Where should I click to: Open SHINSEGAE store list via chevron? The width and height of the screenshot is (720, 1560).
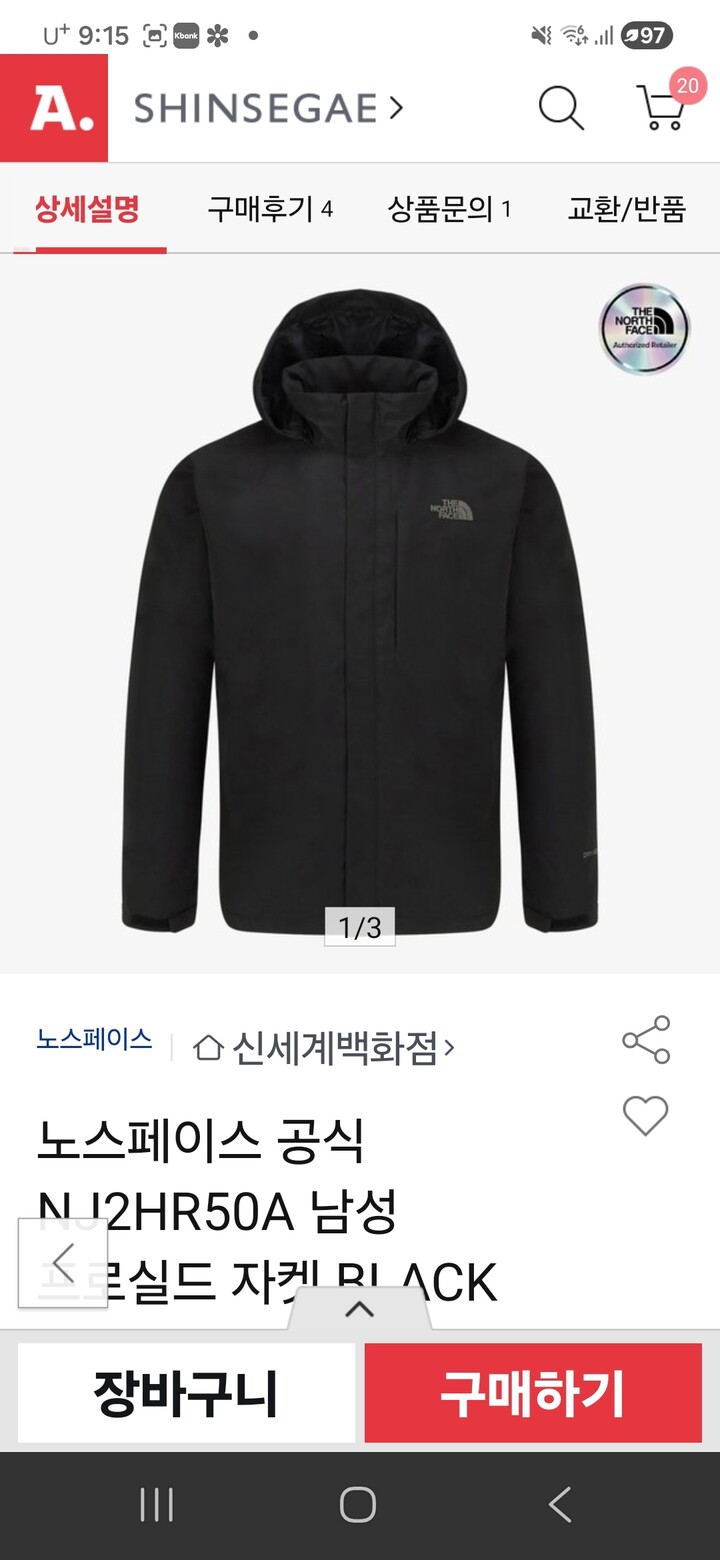394,110
